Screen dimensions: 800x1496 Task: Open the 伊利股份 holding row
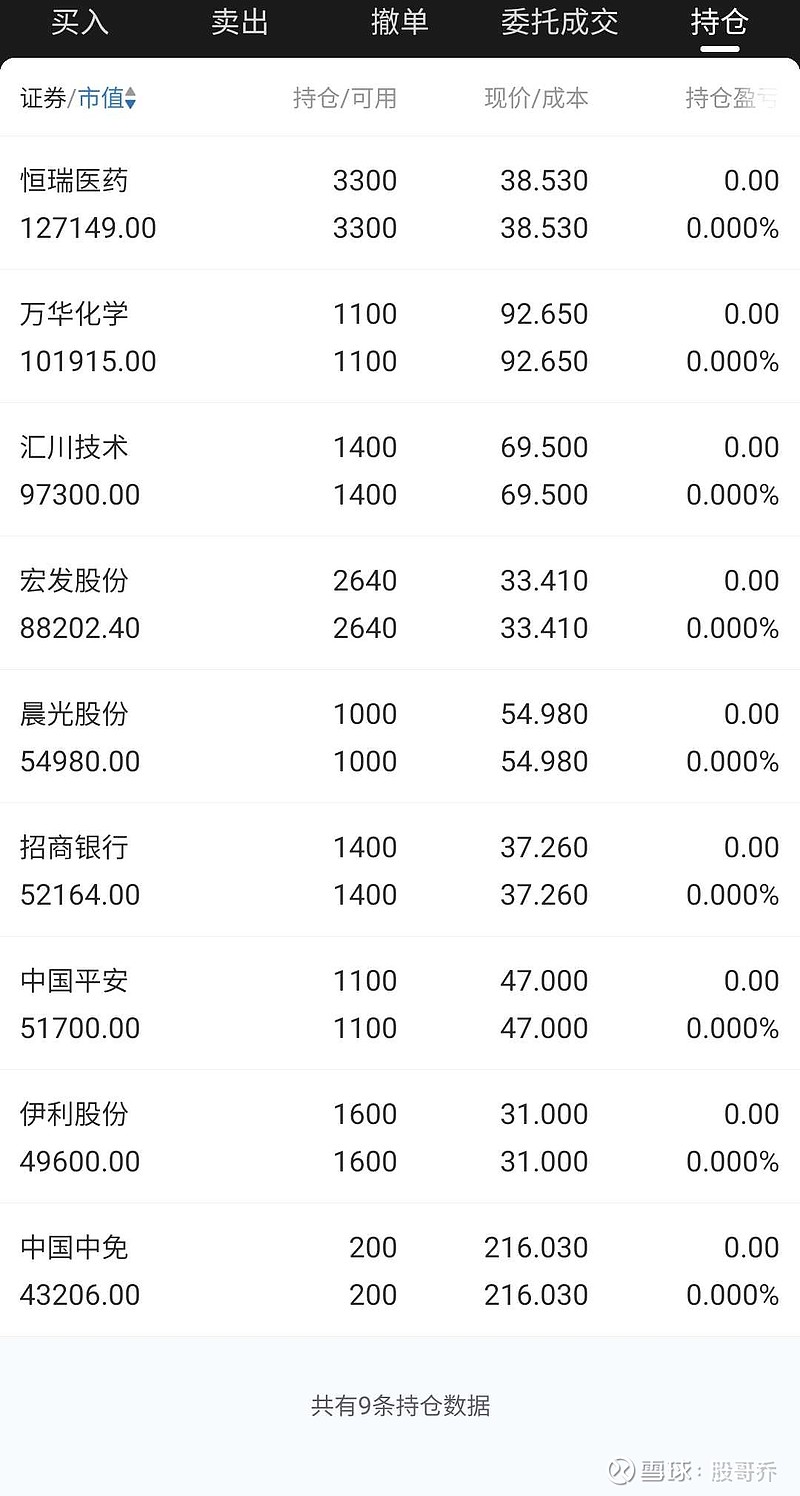pos(400,1137)
